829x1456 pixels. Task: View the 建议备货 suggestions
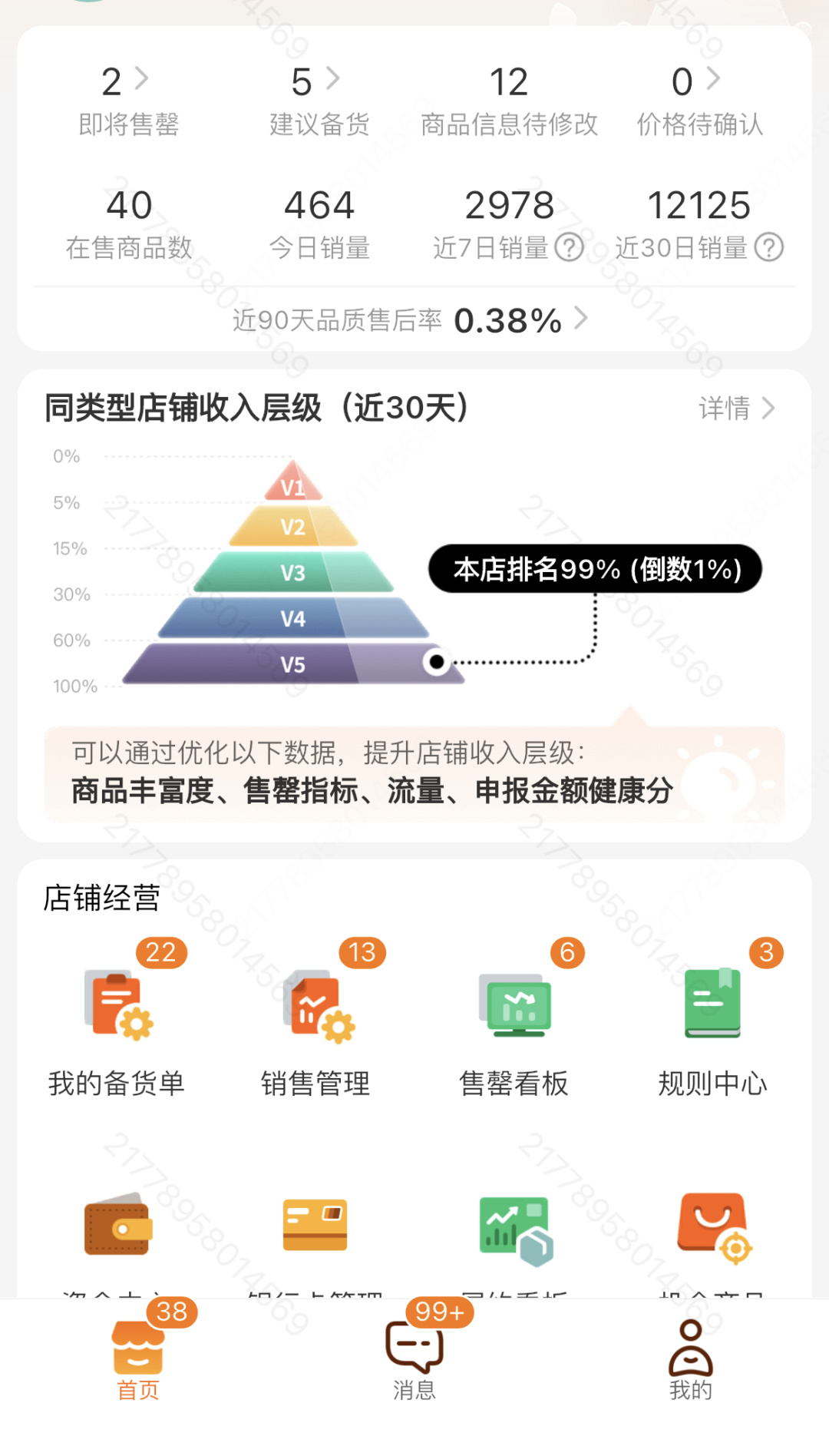coord(319,100)
